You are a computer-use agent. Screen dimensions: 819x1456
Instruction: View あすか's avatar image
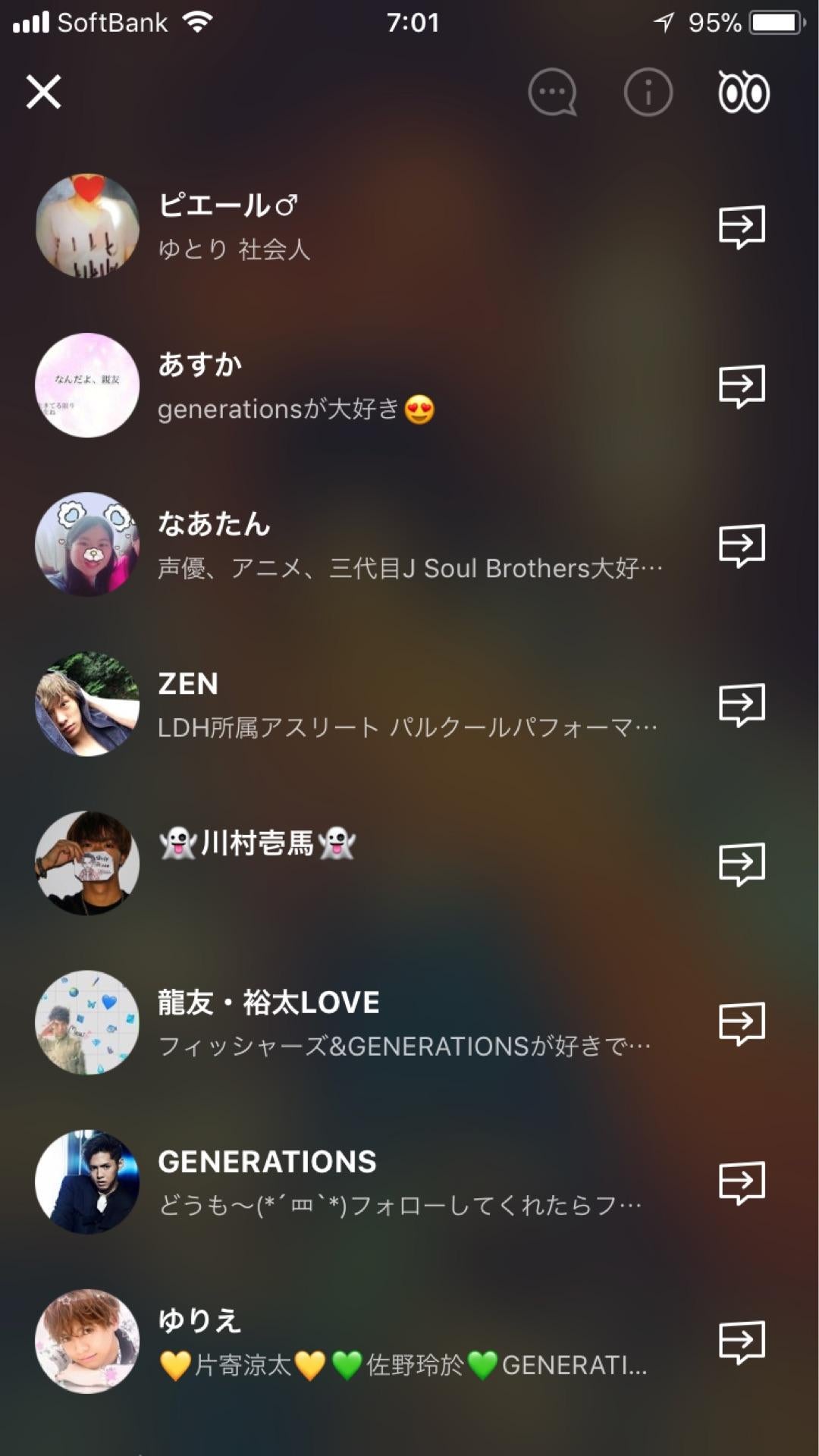tap(87, 385)
